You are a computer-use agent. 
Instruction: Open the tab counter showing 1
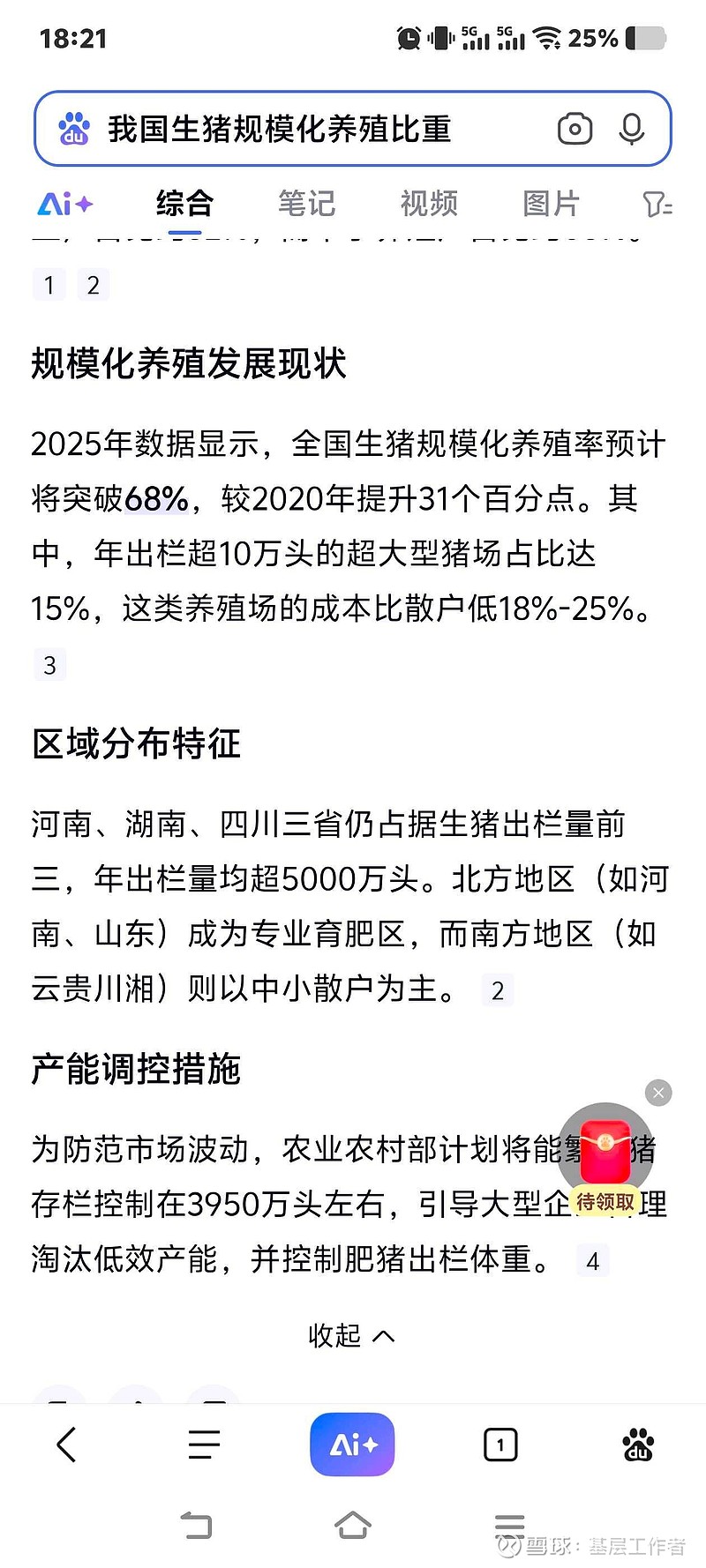click(x=500, y=1444)
